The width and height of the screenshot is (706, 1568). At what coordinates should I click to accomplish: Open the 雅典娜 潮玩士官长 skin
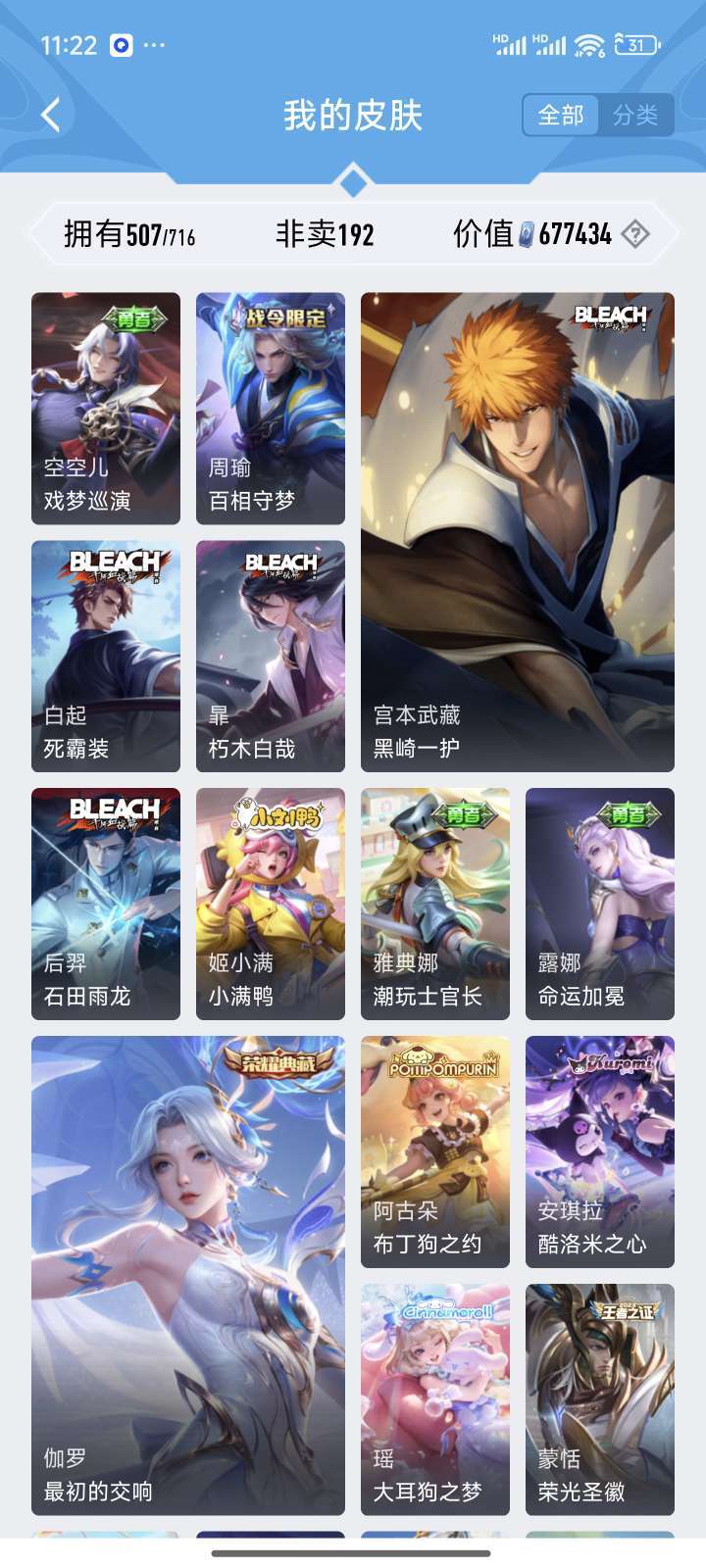coord(435,905)
